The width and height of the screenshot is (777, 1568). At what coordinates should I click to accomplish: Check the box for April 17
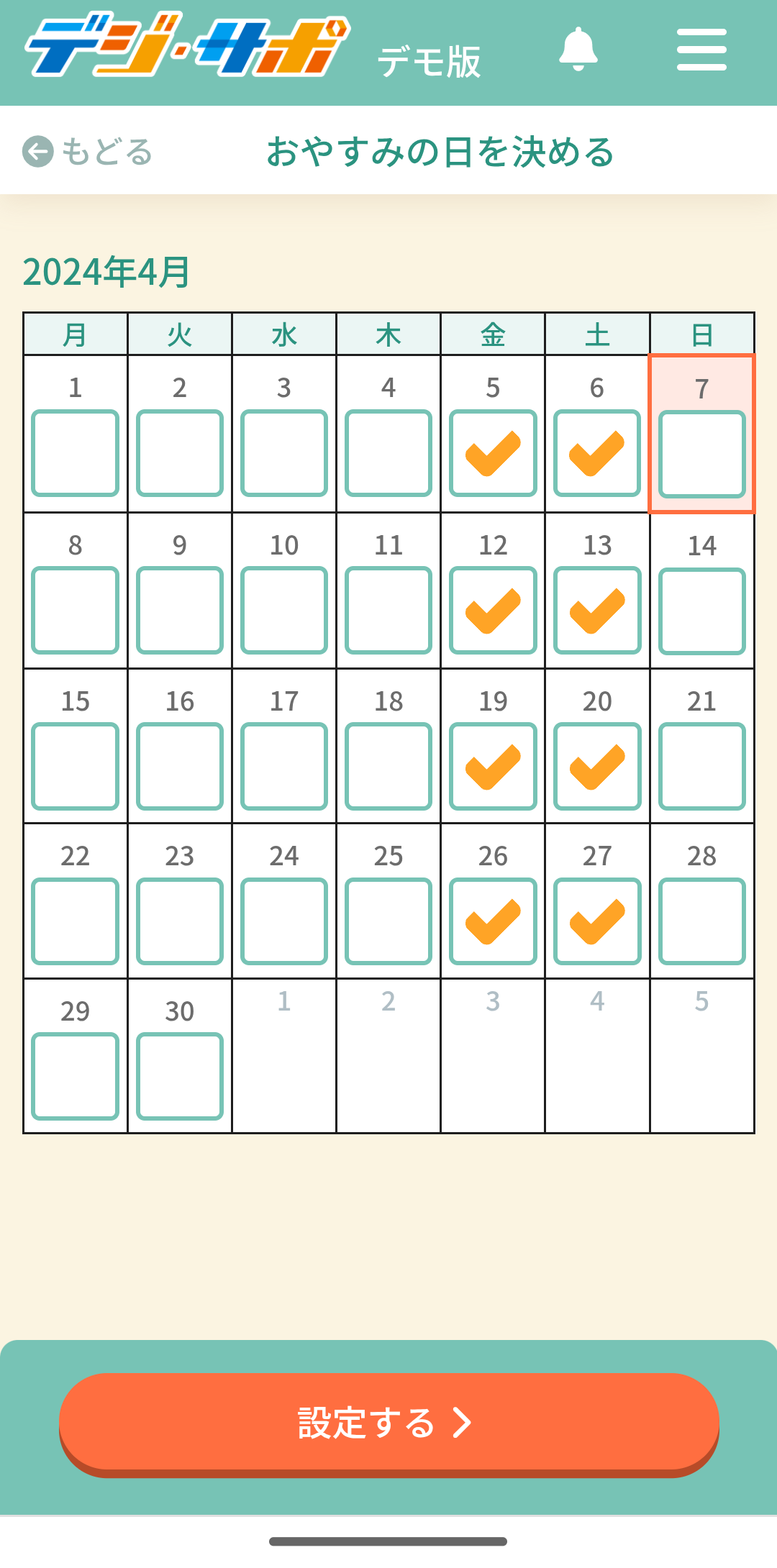point(284,766)
